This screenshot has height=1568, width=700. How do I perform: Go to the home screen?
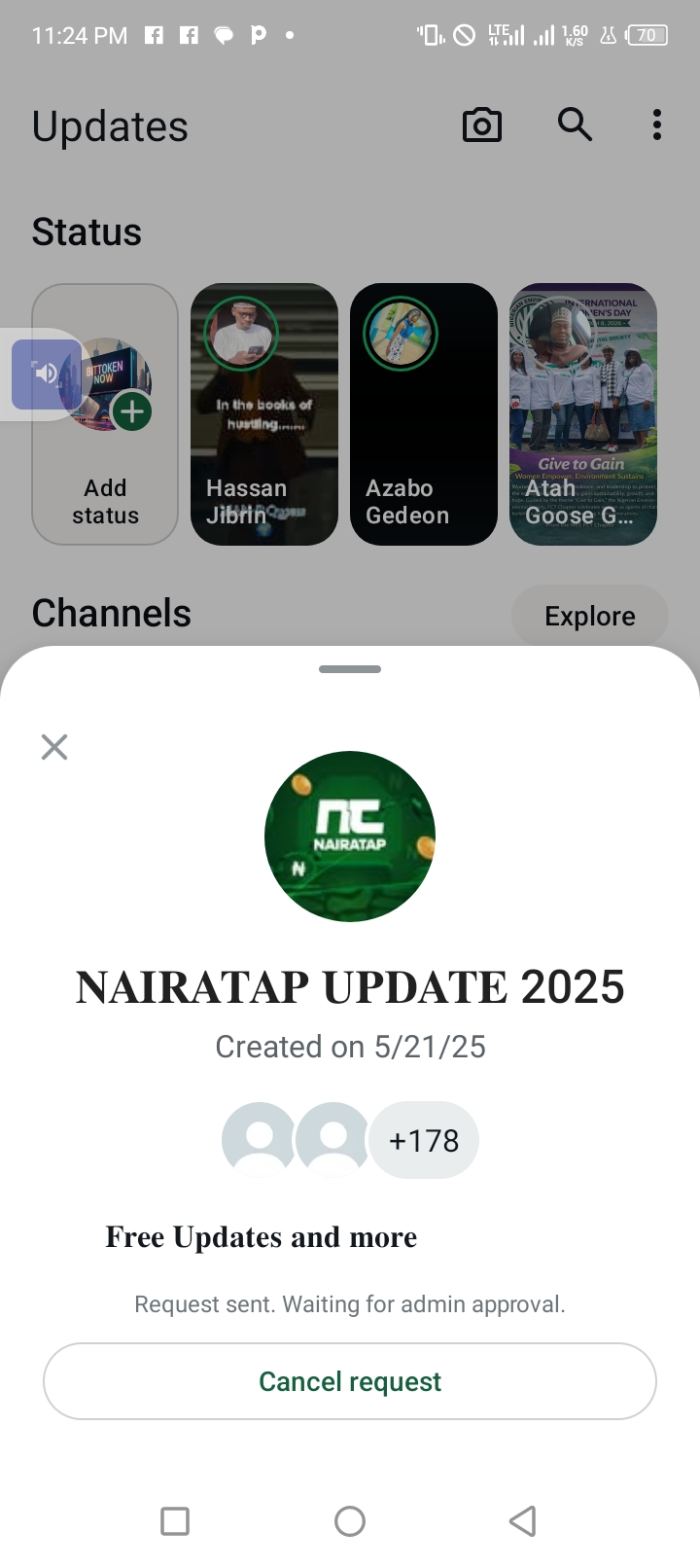pyautogui.click(x=350, y=1521)
